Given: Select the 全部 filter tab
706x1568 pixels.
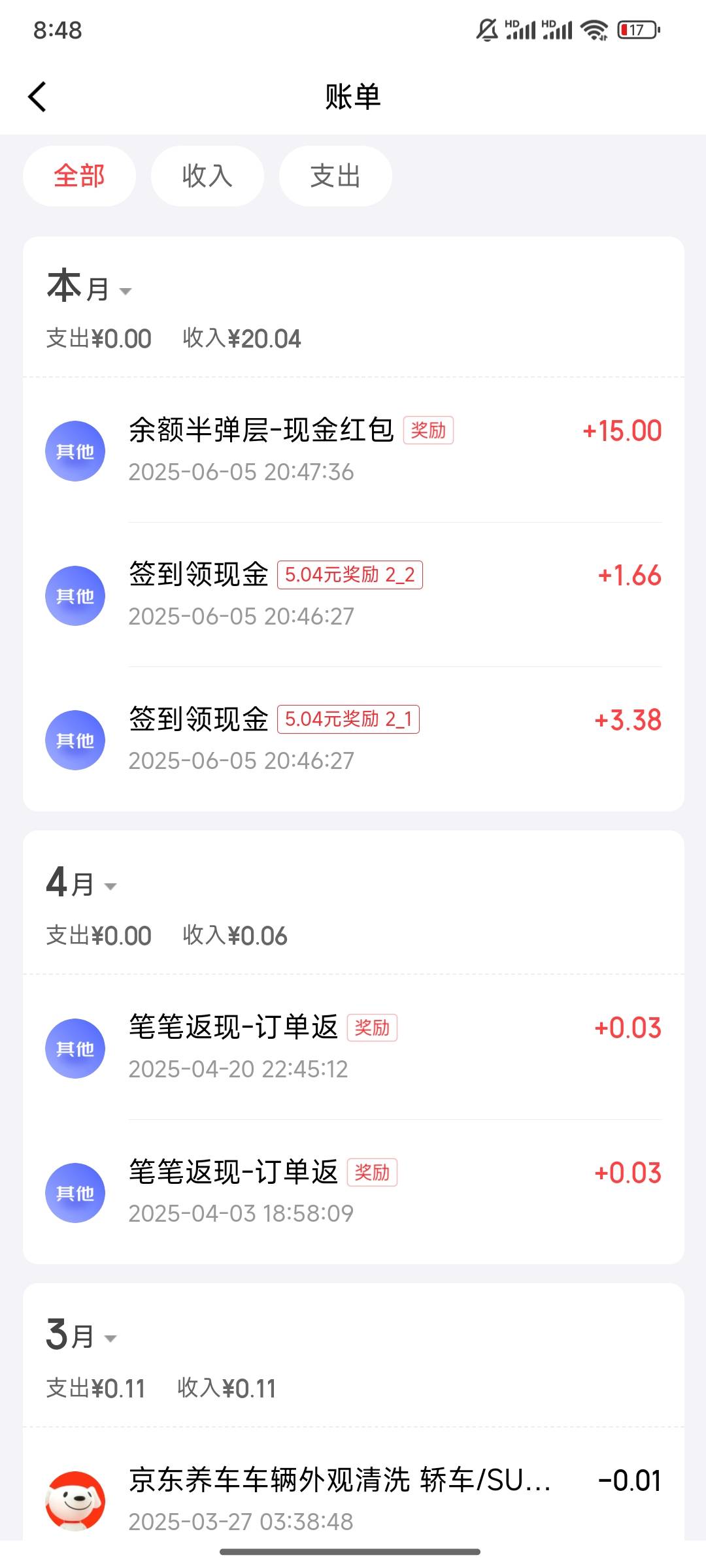Looking at the screenshot, I should coord(79,176).
